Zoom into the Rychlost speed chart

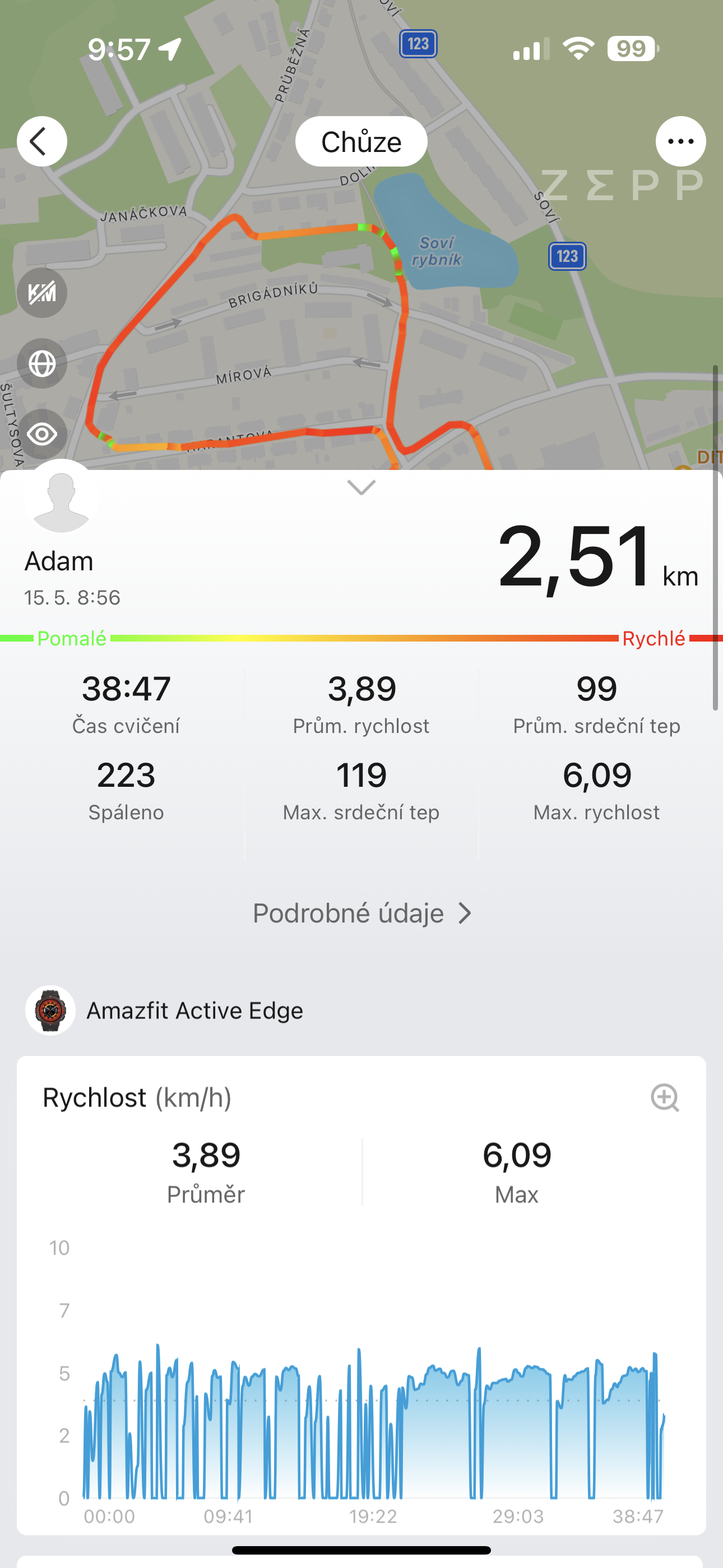(664, 1097)
